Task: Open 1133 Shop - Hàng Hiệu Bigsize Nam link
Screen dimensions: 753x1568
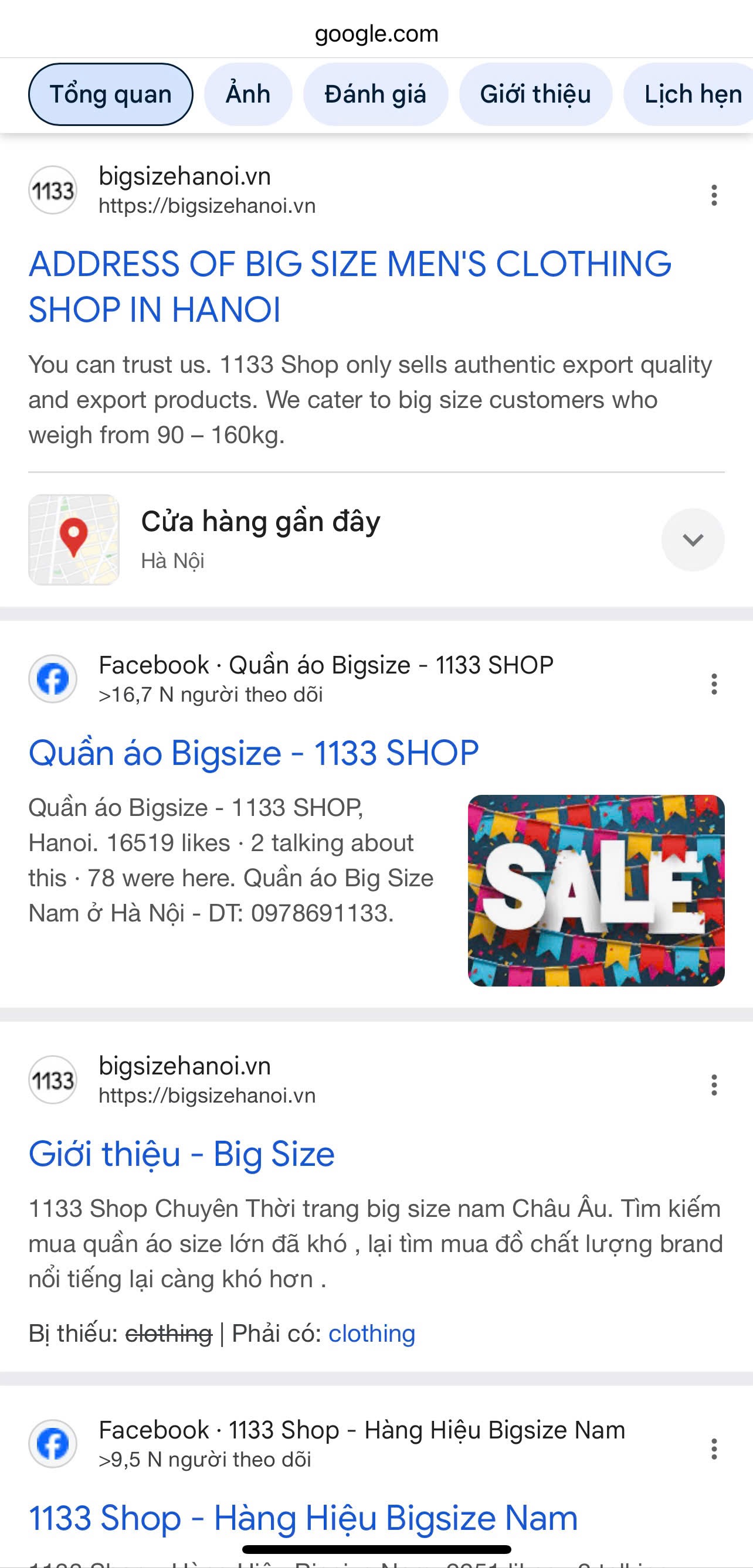Action: pyautogui.click(x=303, y=1518)
